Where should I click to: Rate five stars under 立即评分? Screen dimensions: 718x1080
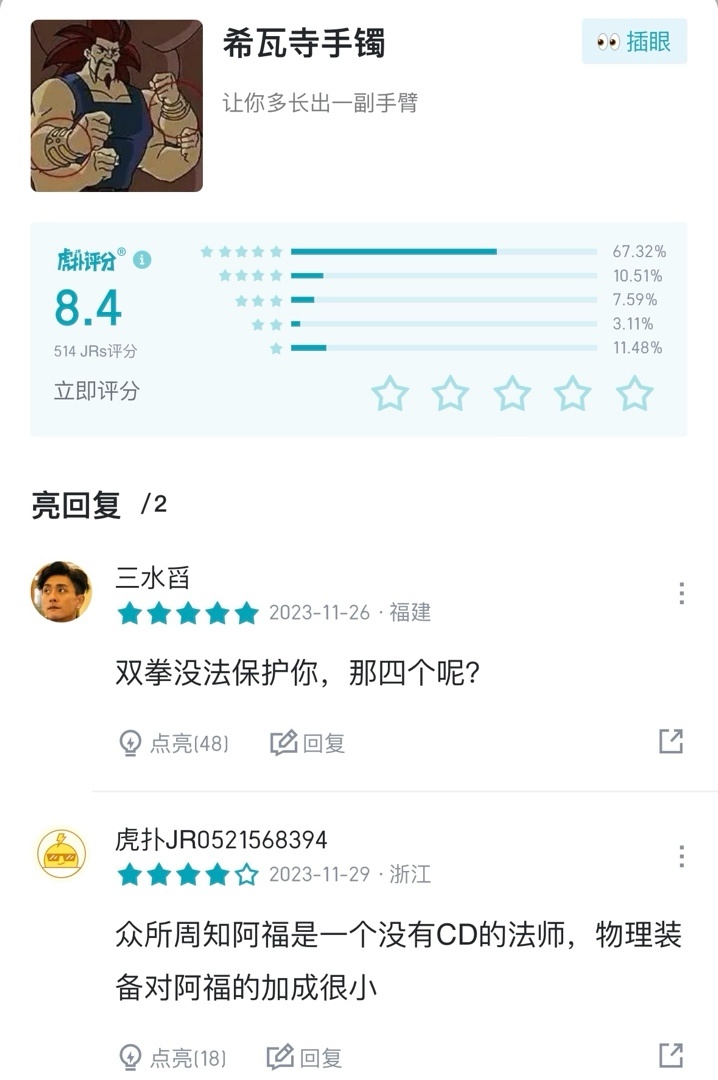634,394
